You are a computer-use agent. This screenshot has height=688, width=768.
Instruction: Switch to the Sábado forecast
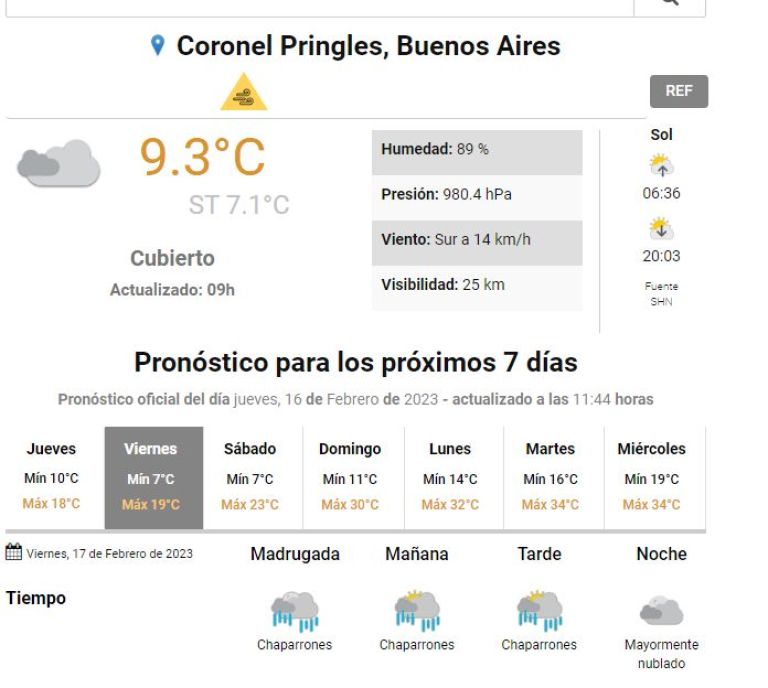point(250,477)
